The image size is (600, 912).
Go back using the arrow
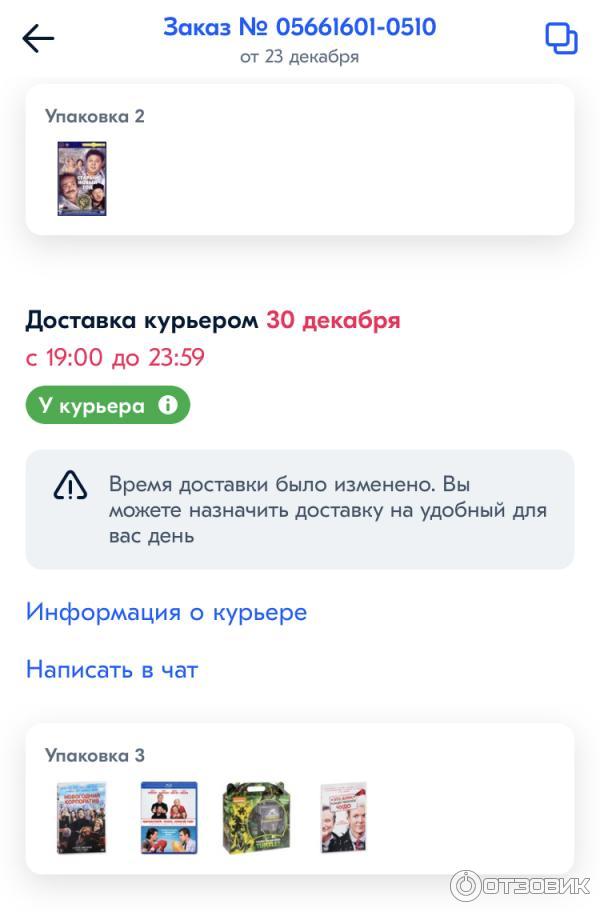coord(38,39)
